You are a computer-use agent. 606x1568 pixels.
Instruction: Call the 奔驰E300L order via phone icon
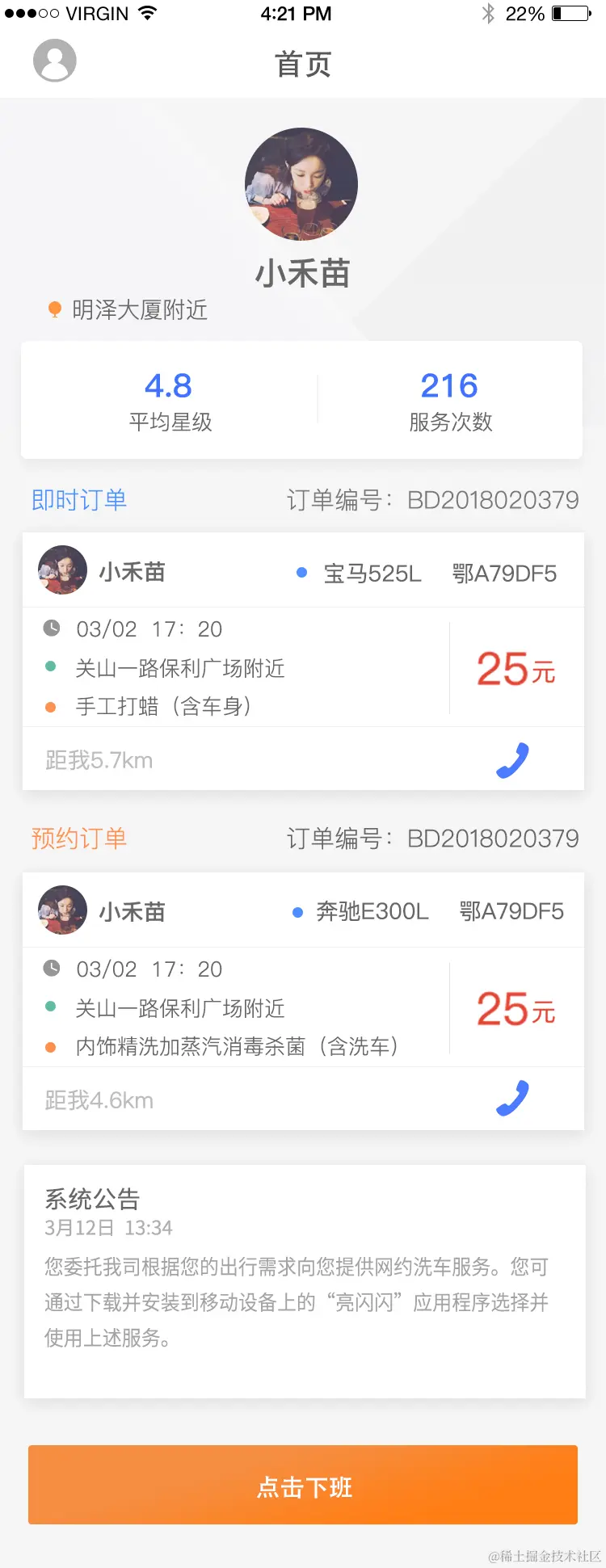tap(512, 1098)
